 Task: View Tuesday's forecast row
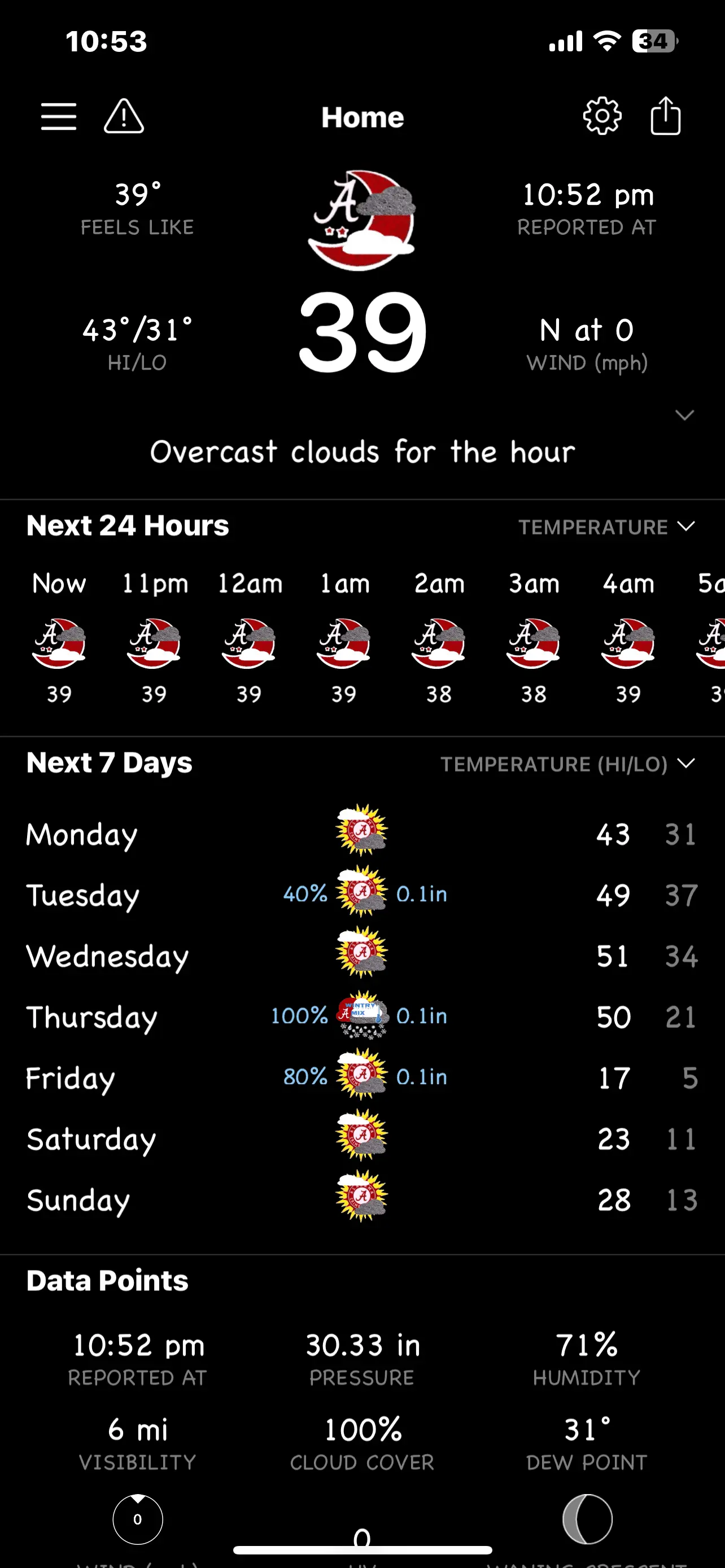[362, 894]
